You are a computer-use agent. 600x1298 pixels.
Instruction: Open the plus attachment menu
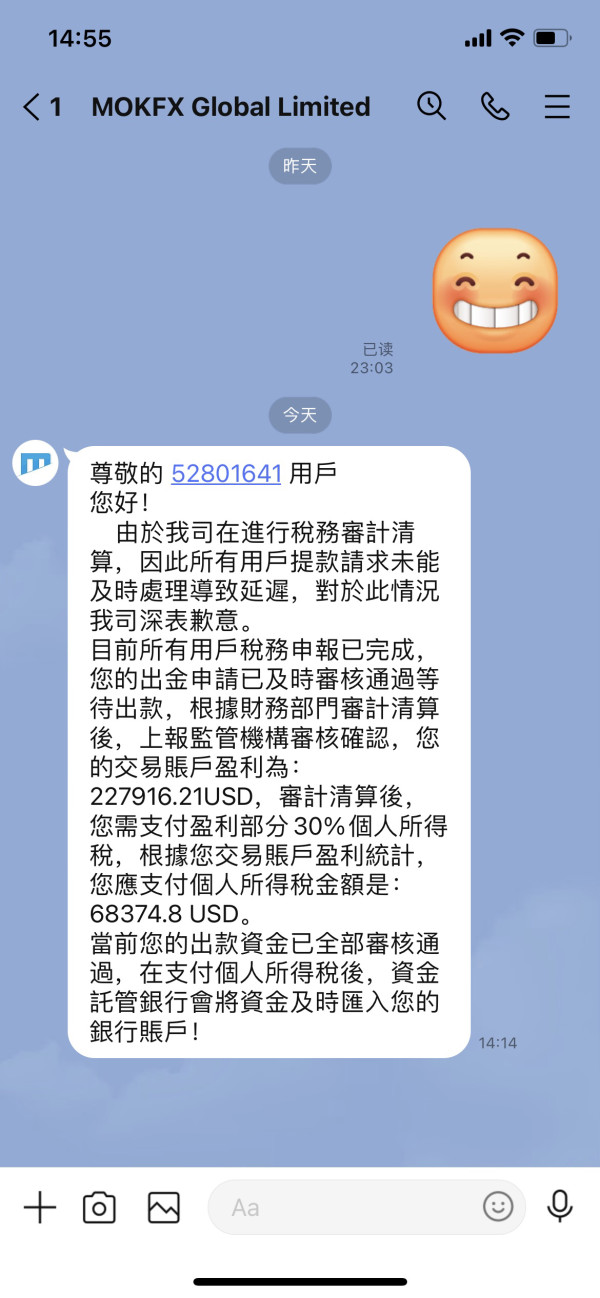pos(40,1208)
